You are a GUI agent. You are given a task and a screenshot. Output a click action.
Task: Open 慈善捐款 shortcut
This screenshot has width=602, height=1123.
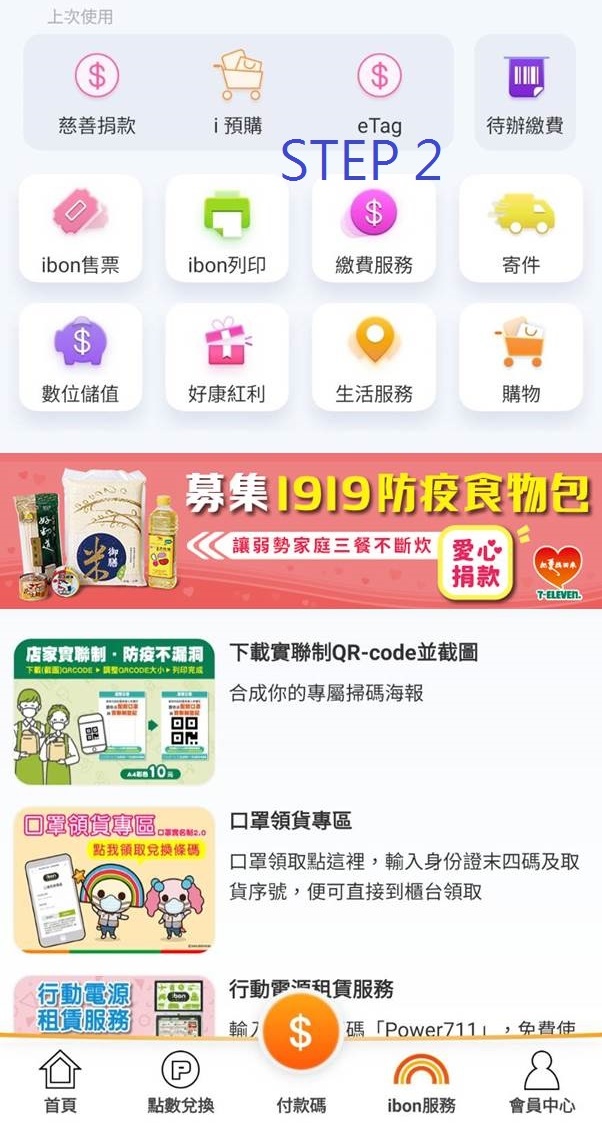pyautogui.click(x=97, y=93)
